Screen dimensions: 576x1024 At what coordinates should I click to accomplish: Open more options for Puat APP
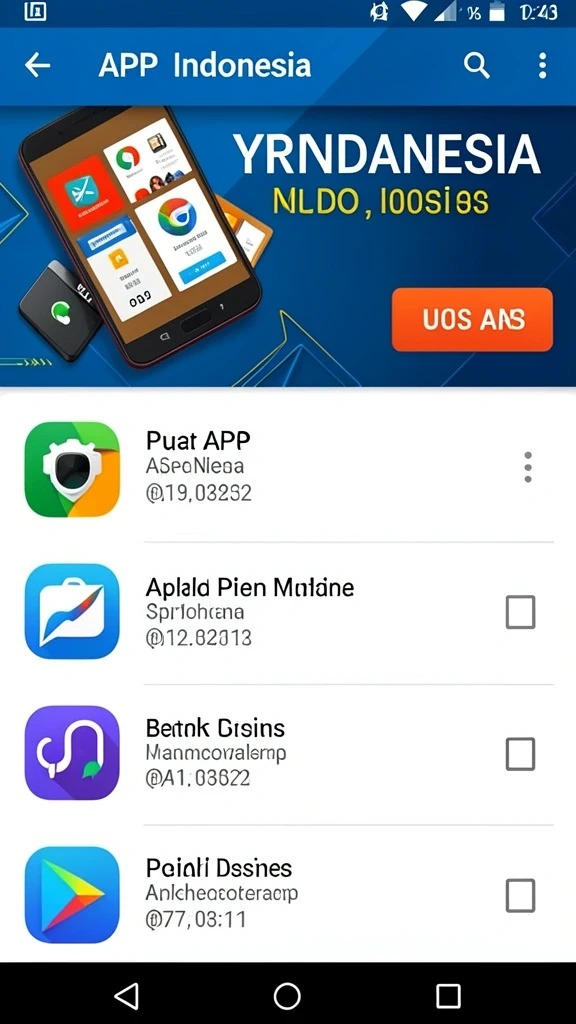[x=528, y=468]
